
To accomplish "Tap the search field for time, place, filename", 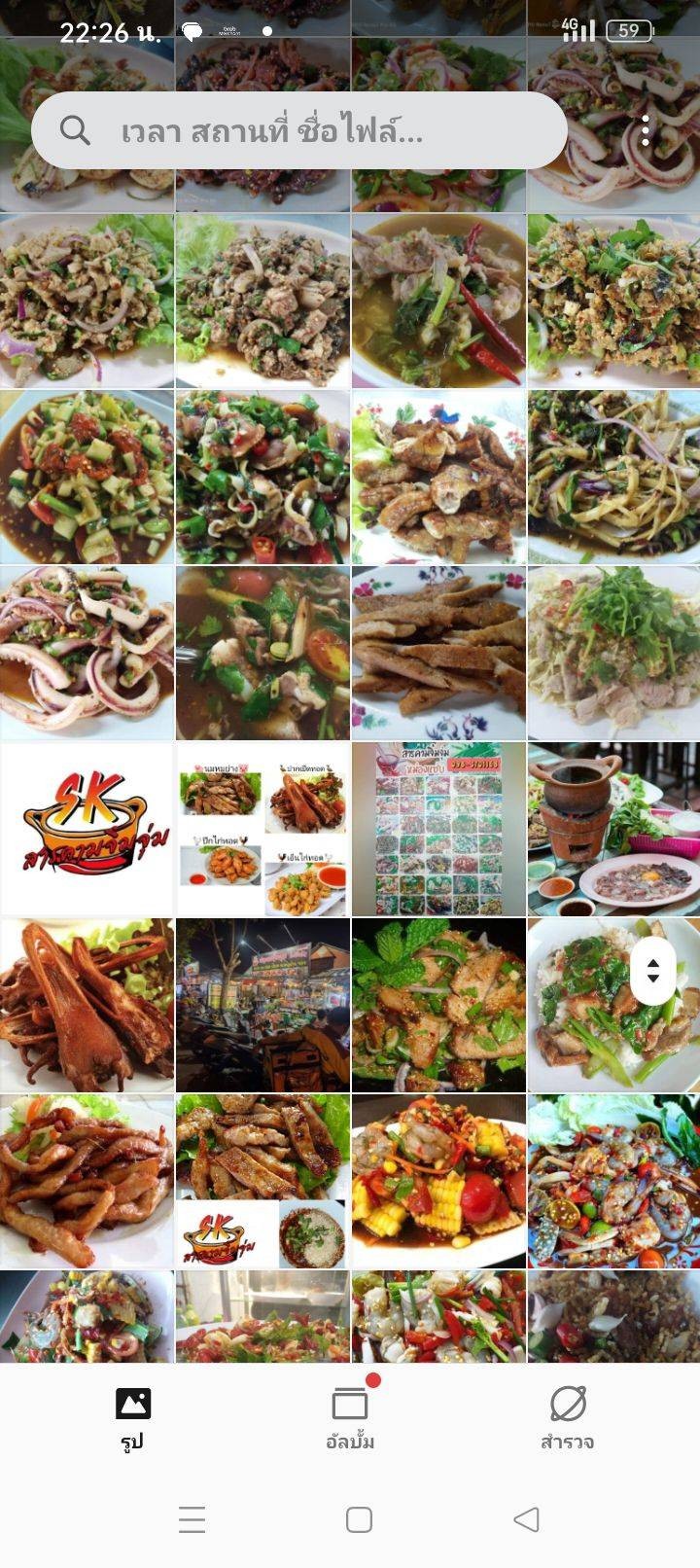I will point(292,130).
